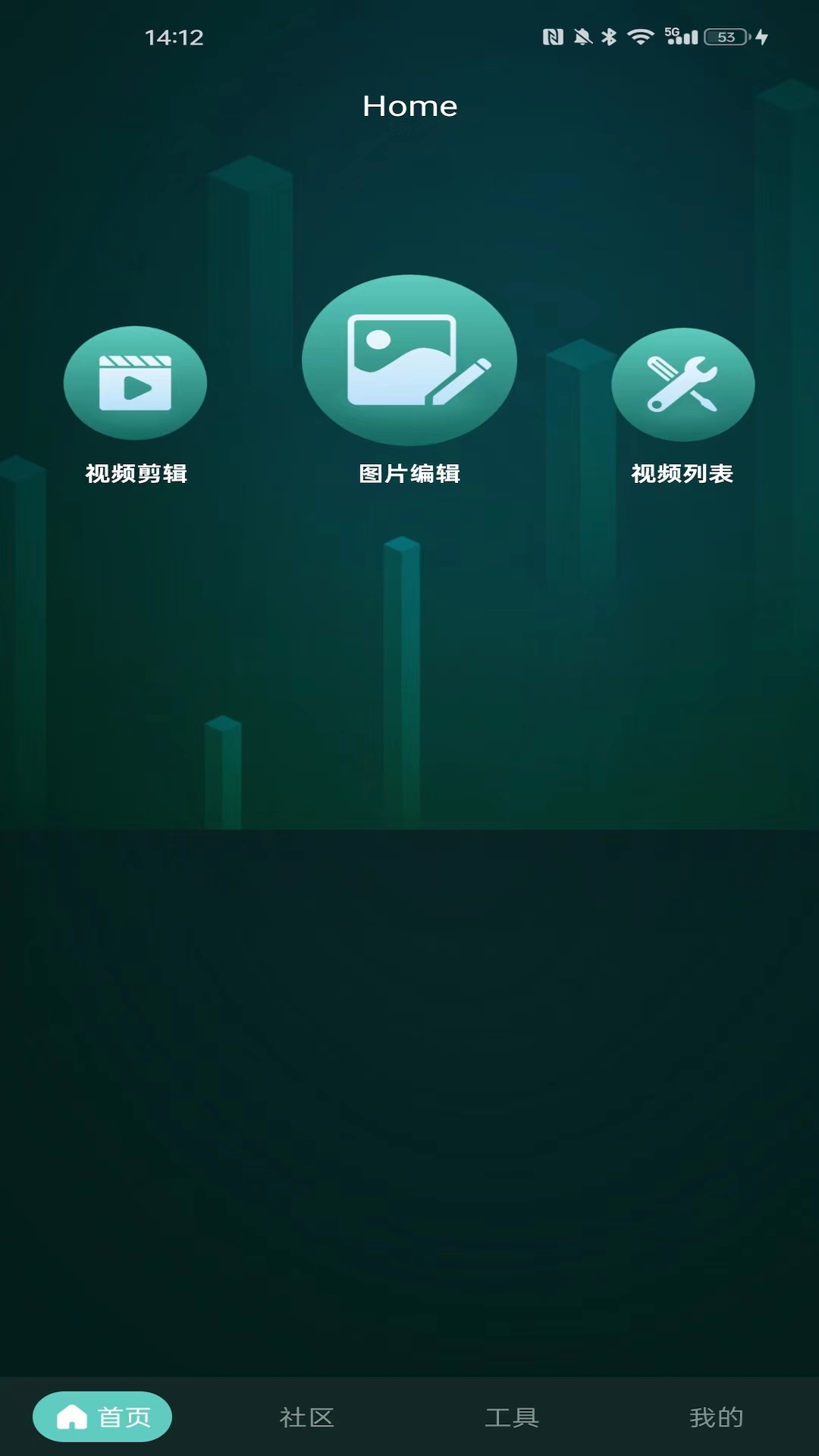This screenshot has height=1456, width=819.
Task: Open the 图片编辑 image editor
Action: pyautogui.click(x=409, y=361)
